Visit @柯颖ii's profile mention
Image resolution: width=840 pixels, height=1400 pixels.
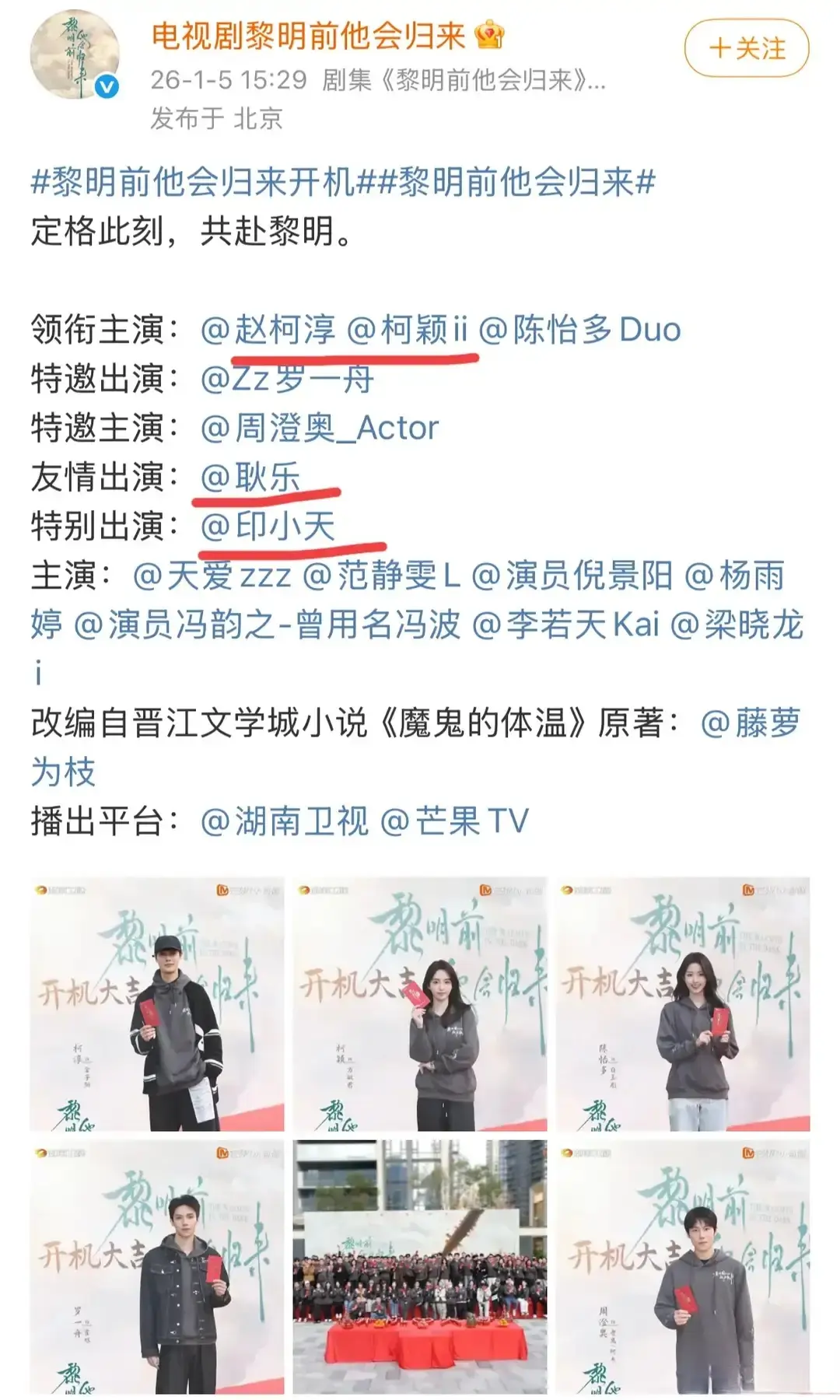(x=407, y=330)
